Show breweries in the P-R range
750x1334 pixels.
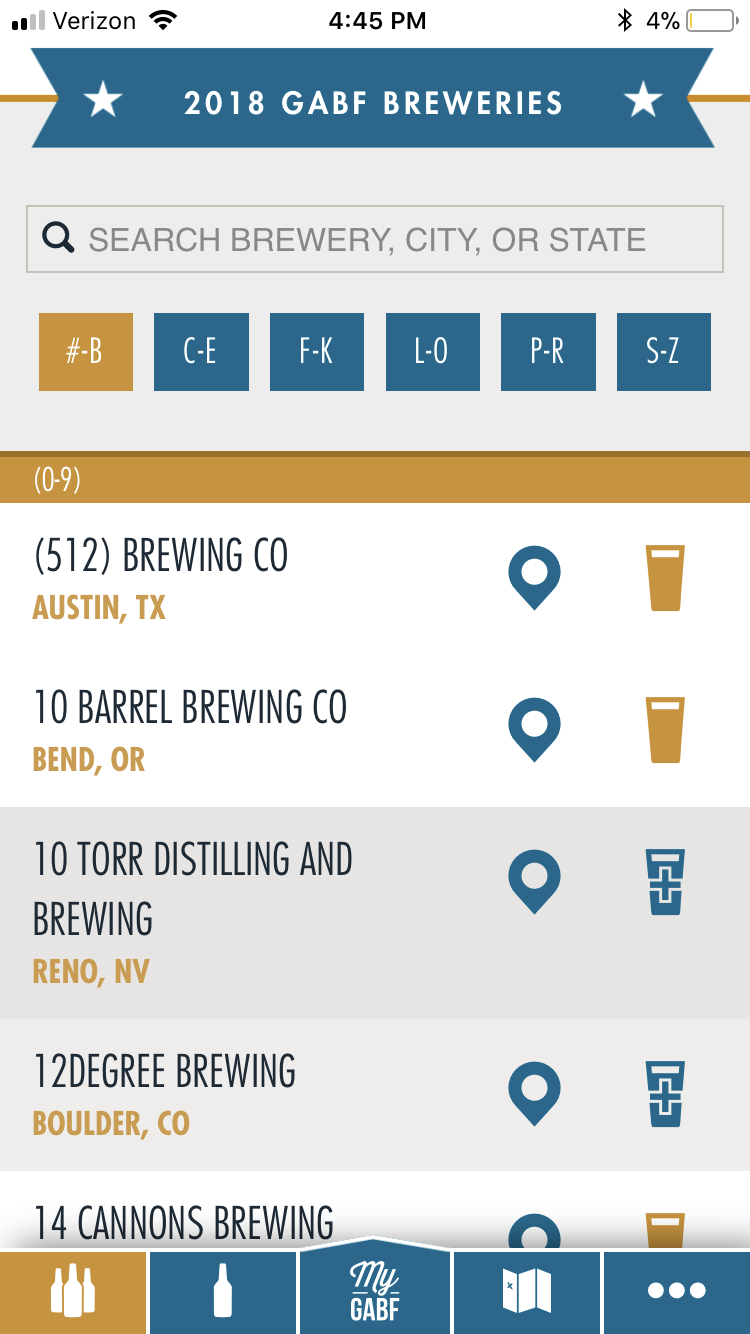(x=548, y=352)
